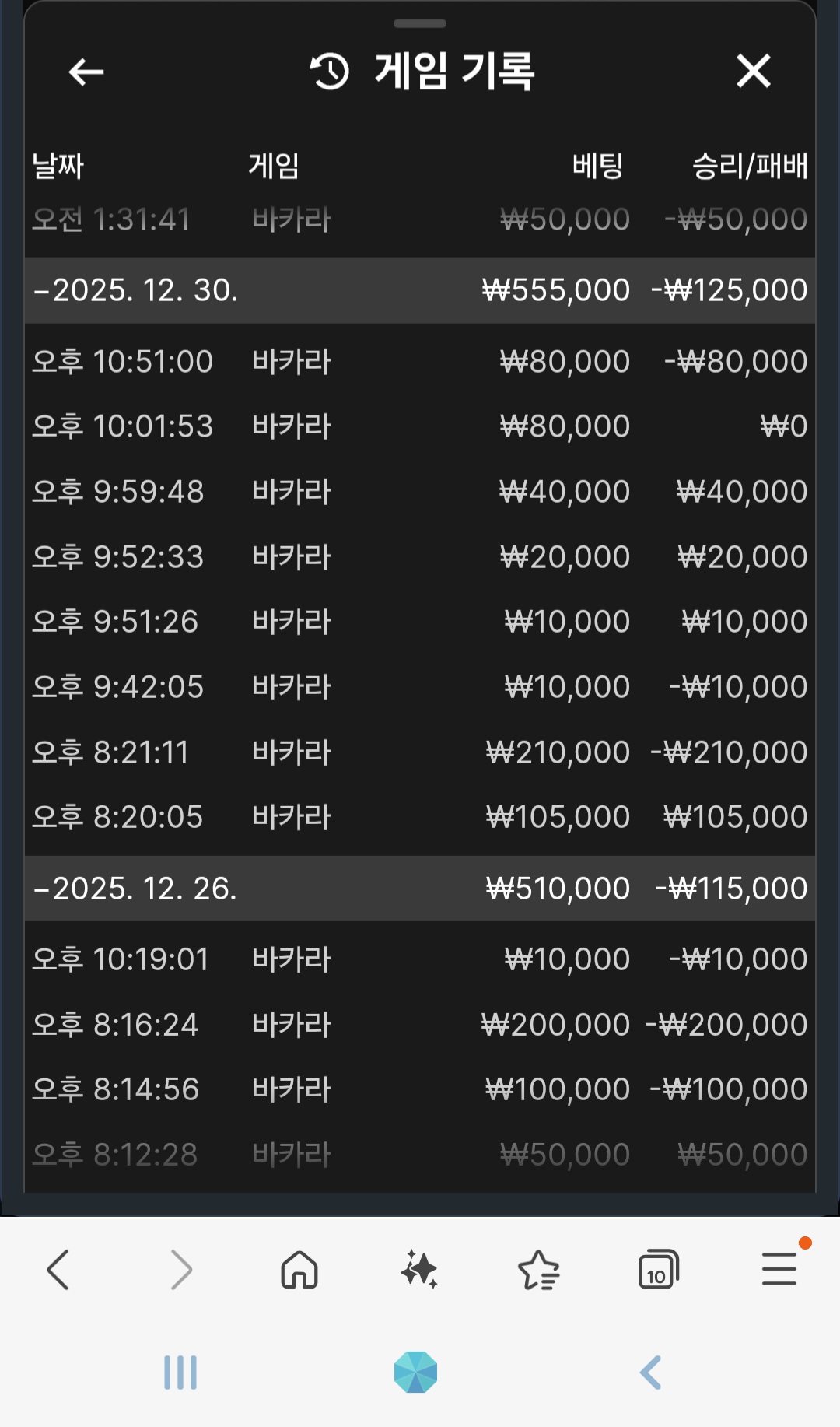
Task: Show recent apps from system navigation
Action: coord(180,1373)
